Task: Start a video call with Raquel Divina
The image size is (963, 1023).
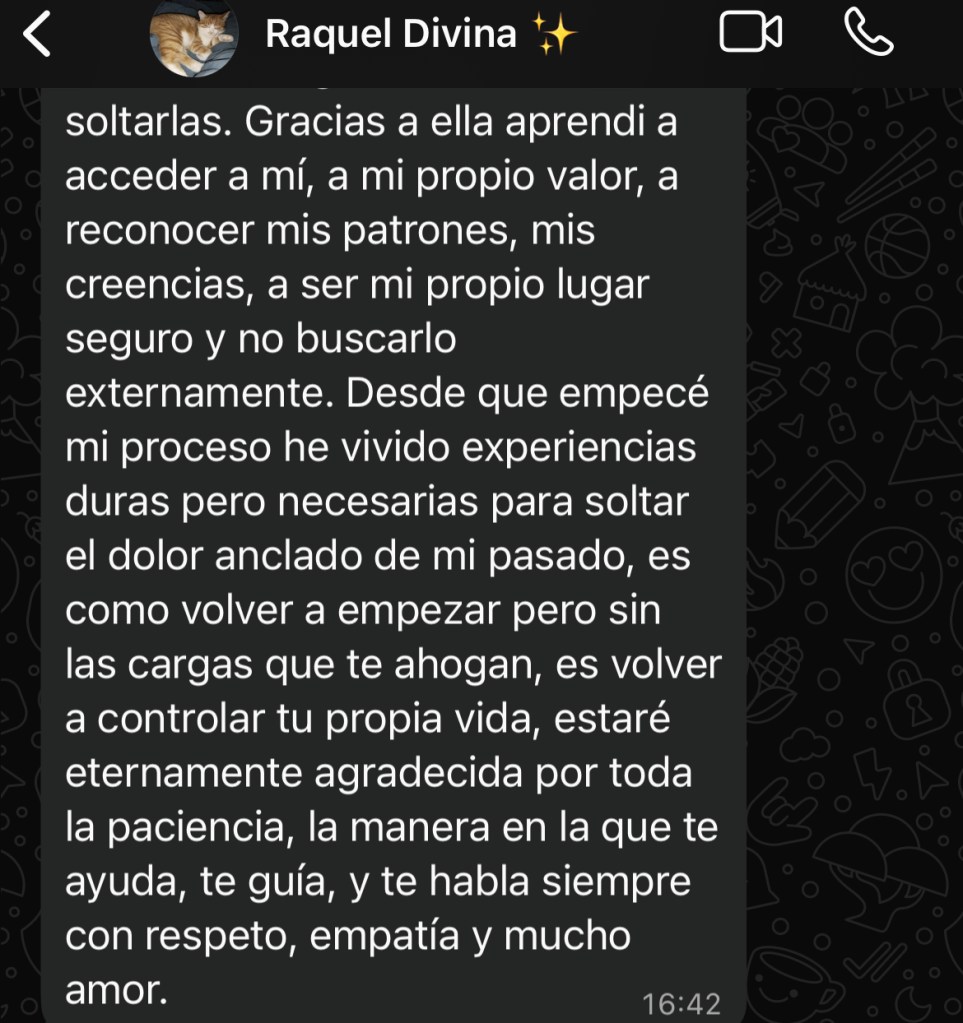Action: point(750,35)
